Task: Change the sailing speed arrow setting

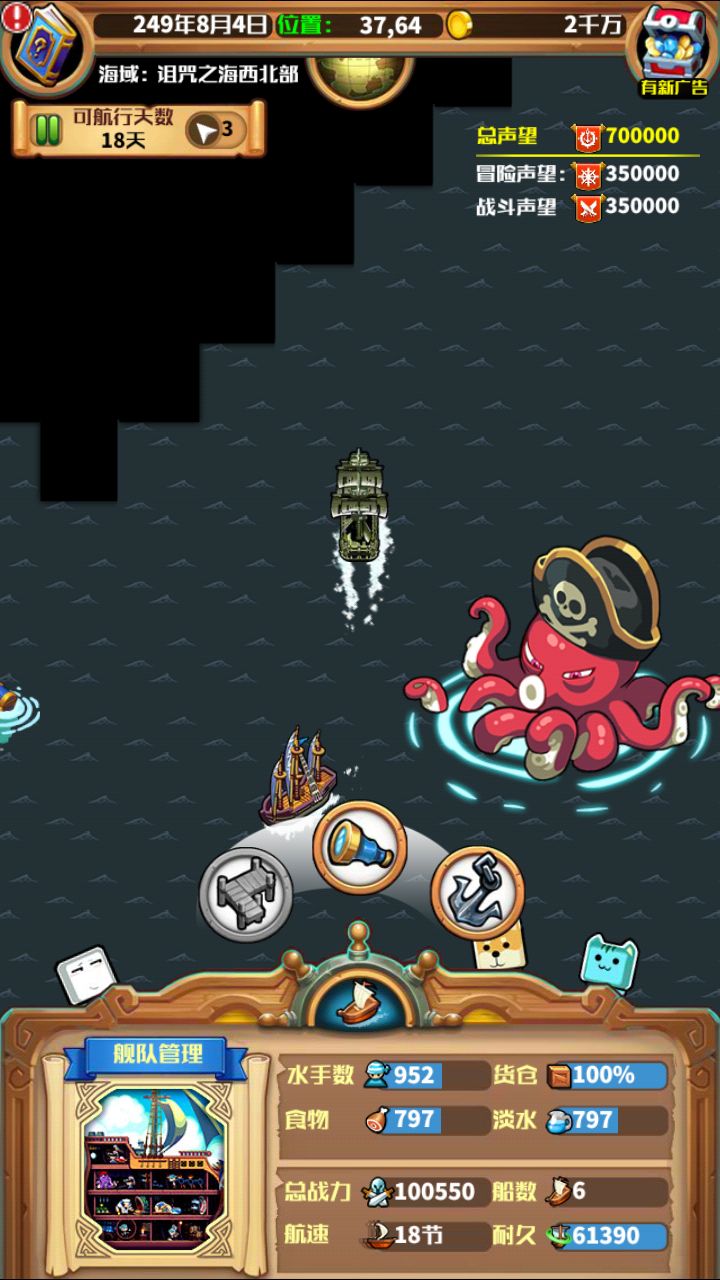Action: (216, 129)
